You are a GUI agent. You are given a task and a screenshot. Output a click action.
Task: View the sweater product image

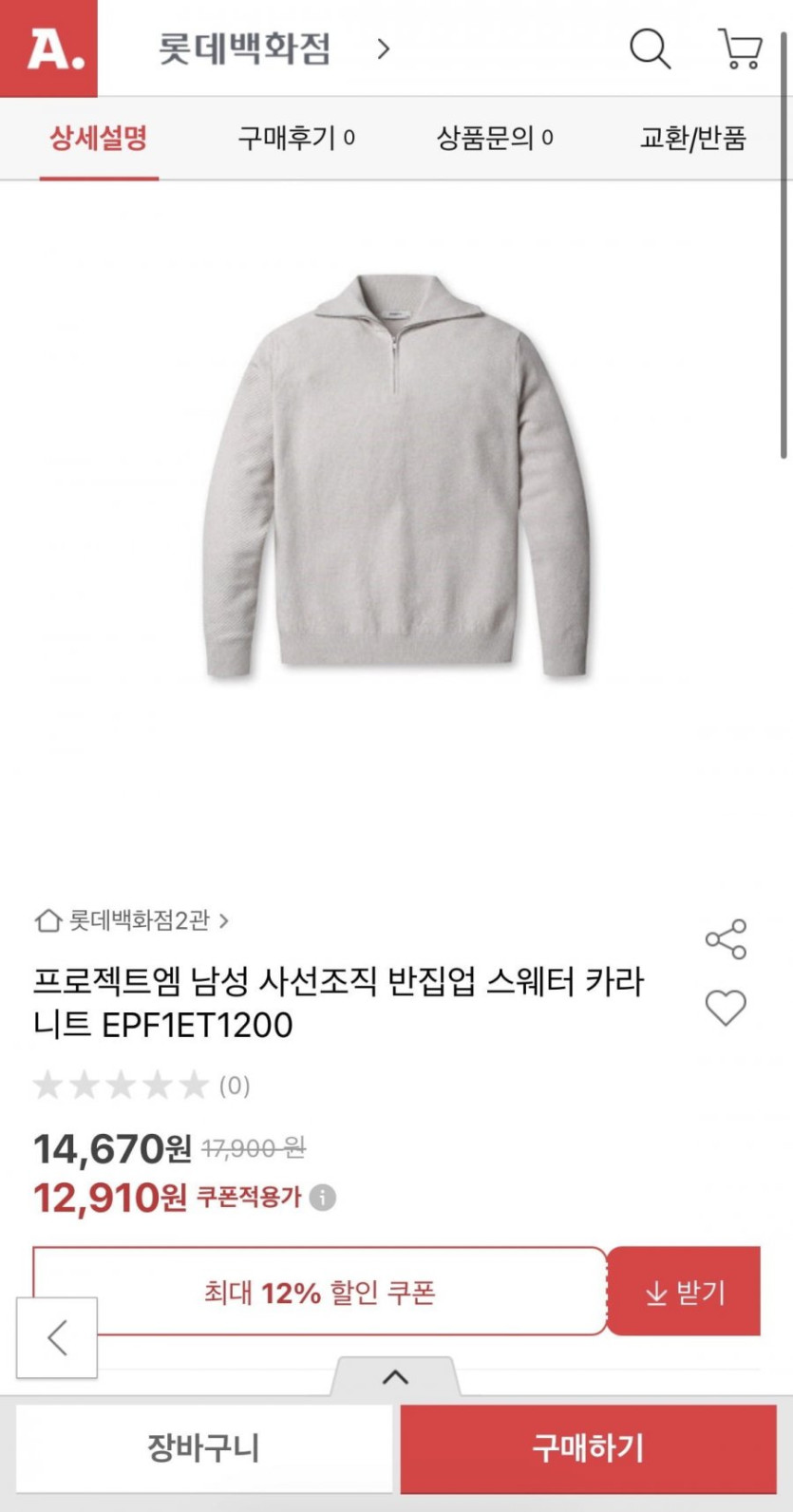tap(397, 475)
